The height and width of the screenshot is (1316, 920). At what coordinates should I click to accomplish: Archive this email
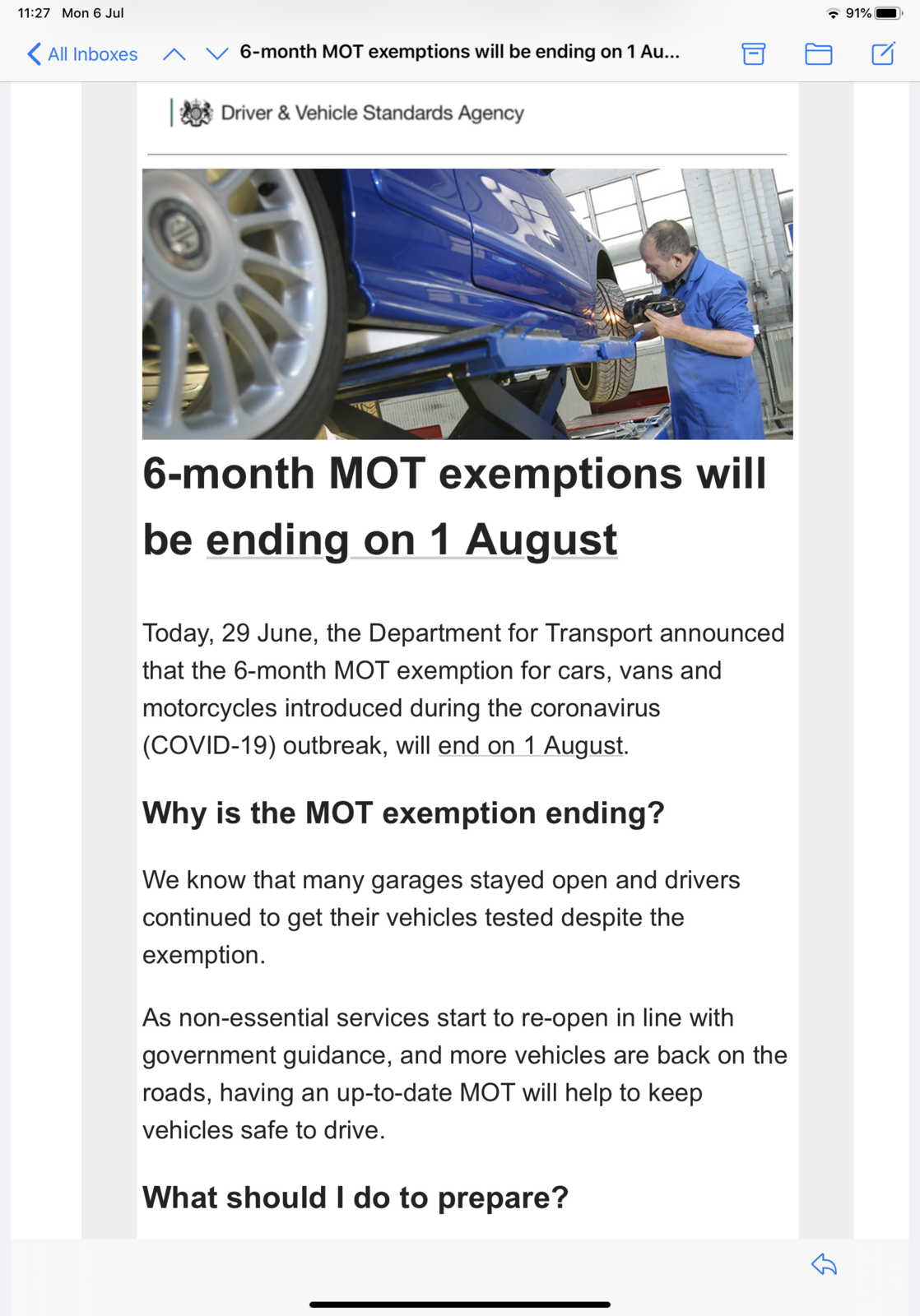(753, 54)
